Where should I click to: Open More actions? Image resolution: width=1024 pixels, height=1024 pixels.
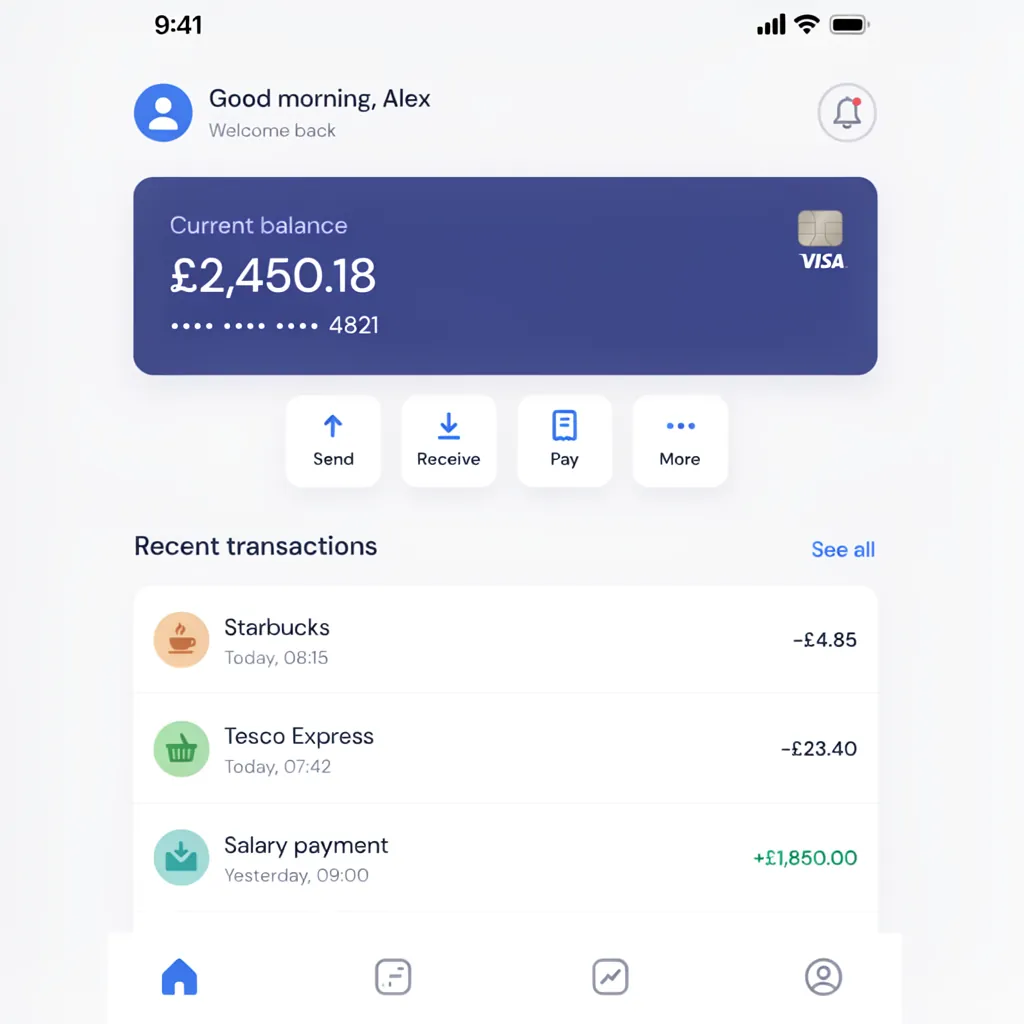click(680, 441)
